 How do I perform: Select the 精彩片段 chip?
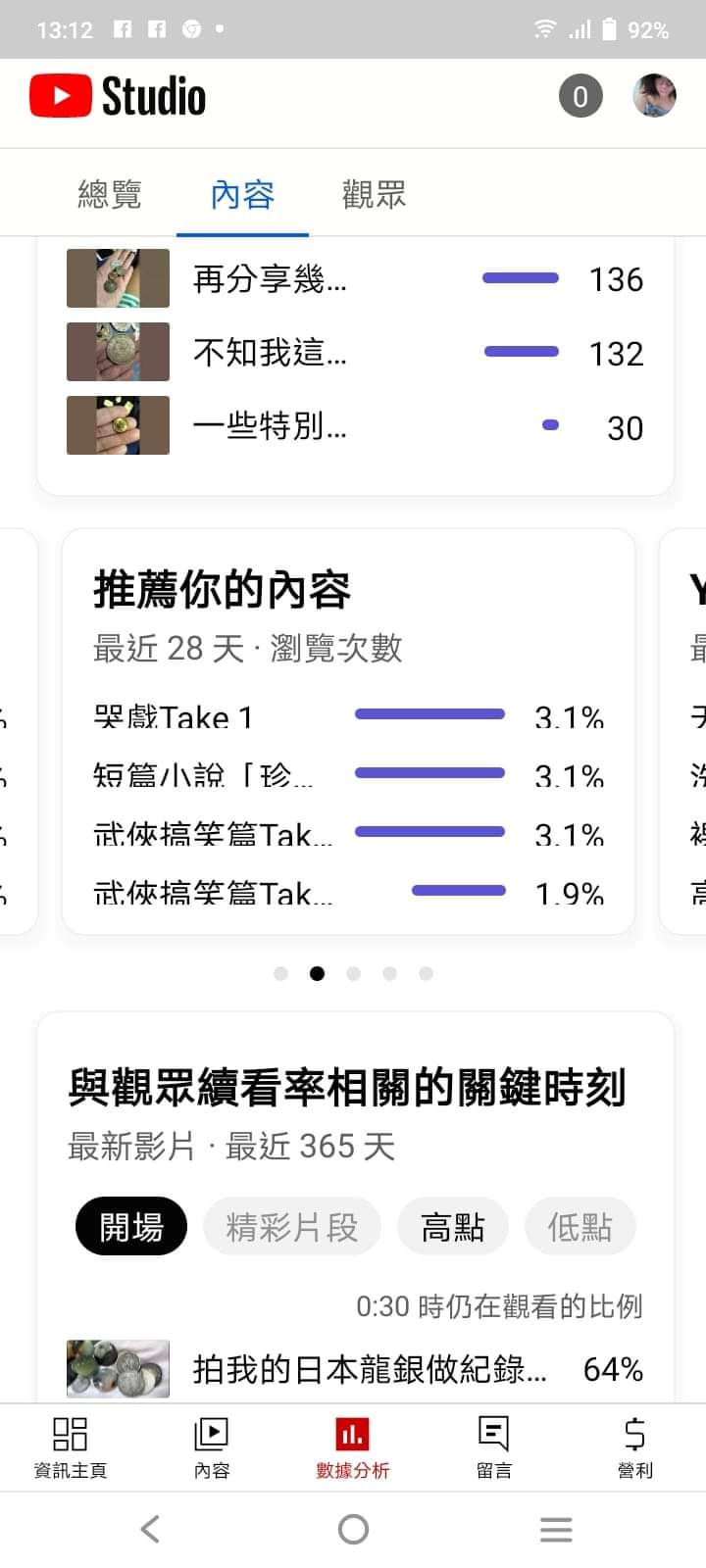pos(291,1226)
